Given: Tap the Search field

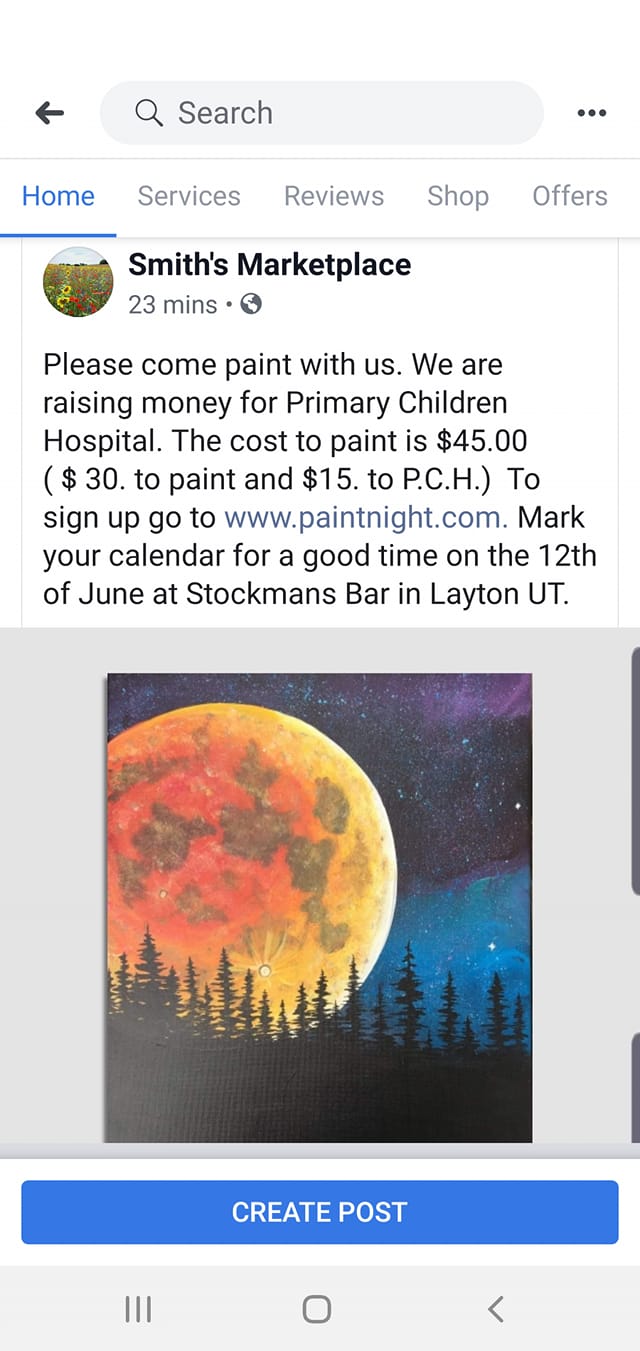Looking at the screenshot, I should coord(321,113).
